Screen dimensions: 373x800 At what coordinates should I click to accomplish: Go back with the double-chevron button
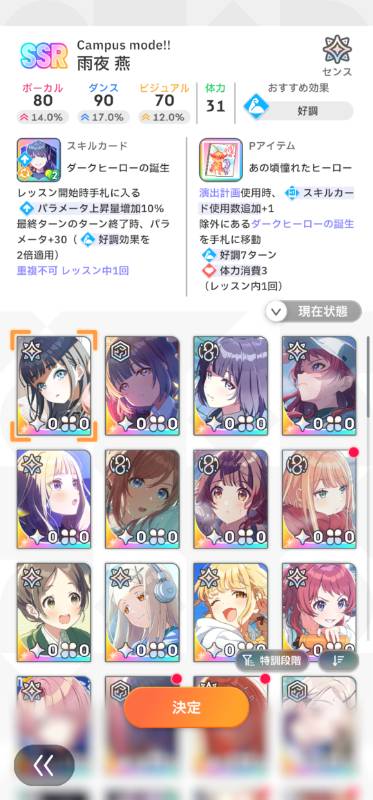(44, 765)
